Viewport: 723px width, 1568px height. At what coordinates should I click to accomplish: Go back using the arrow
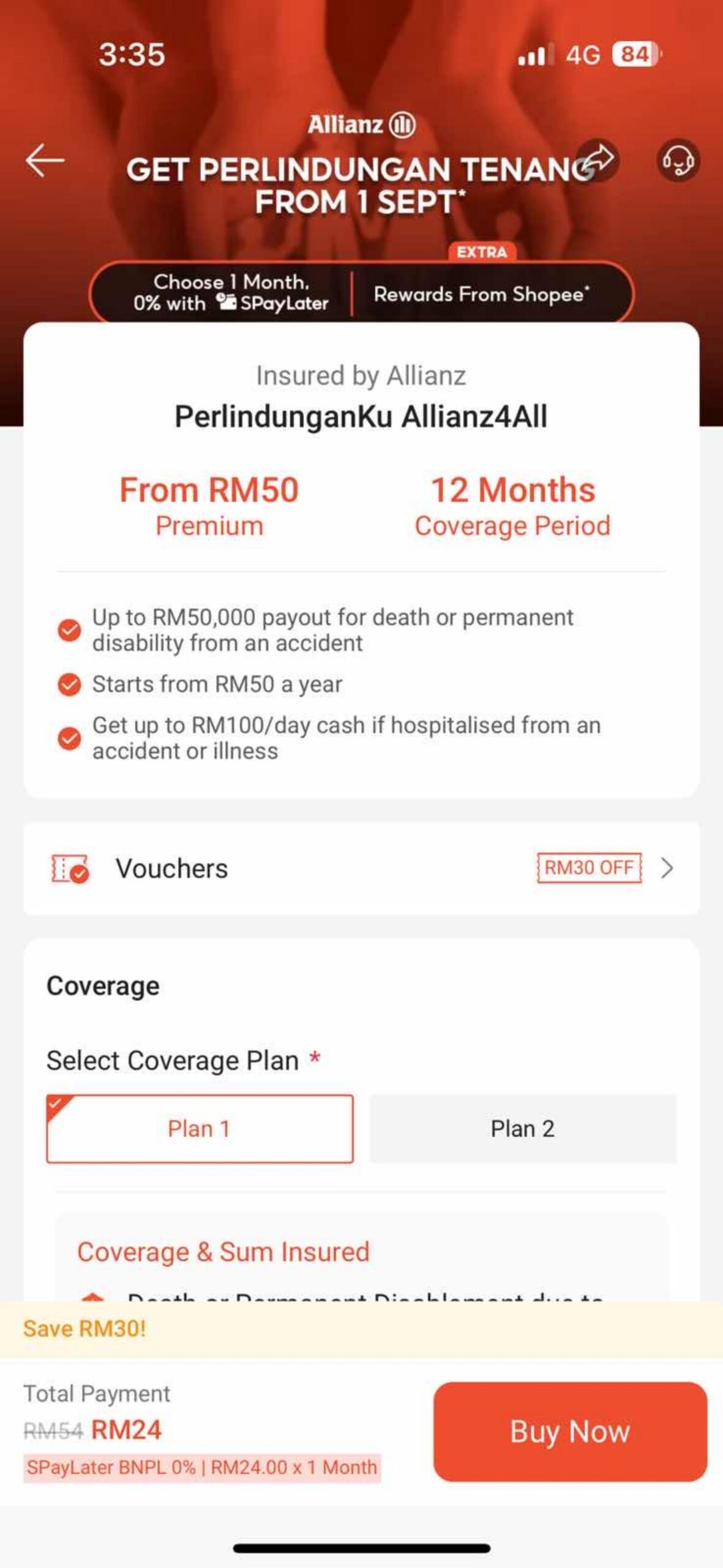click(45, 160)
